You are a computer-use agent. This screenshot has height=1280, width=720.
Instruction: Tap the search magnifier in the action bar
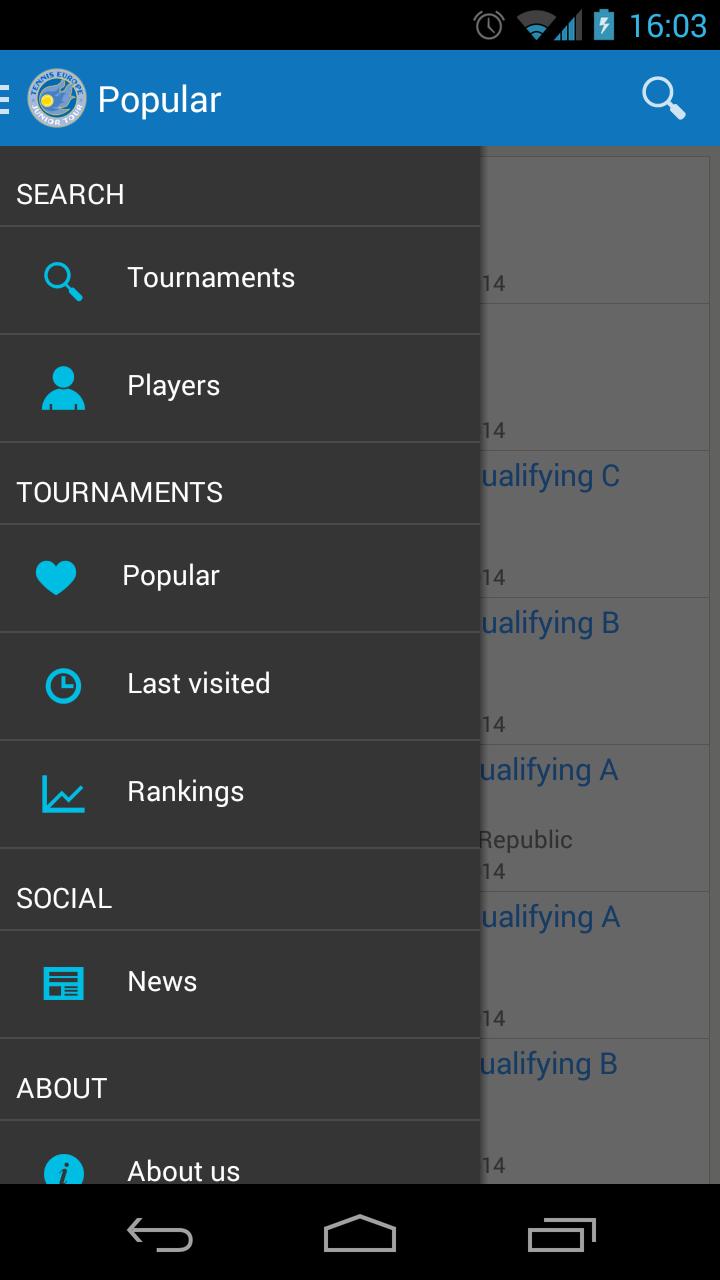pos(663,98)
